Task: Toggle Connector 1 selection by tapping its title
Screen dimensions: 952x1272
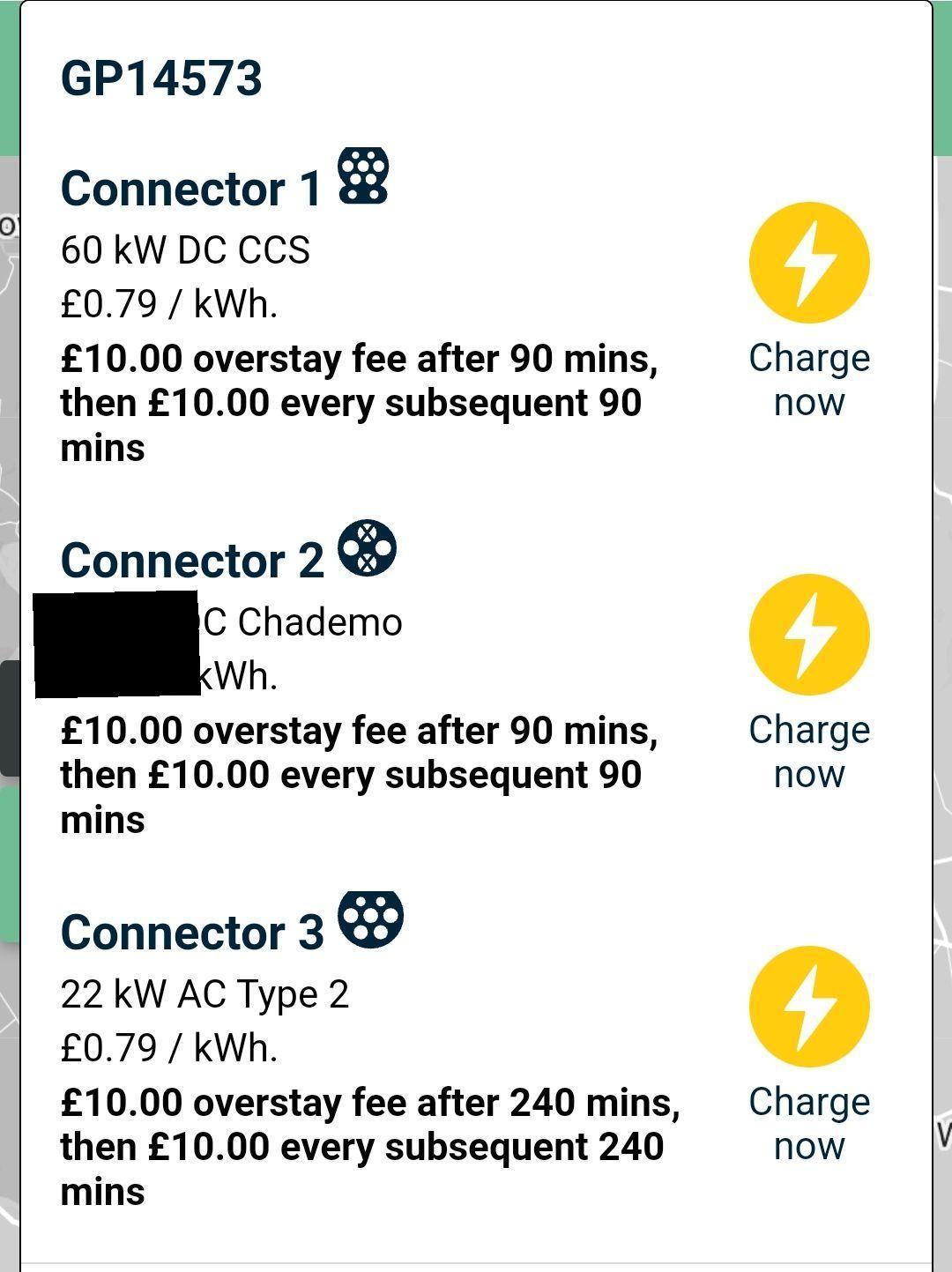Action: (x=192, y=188)
